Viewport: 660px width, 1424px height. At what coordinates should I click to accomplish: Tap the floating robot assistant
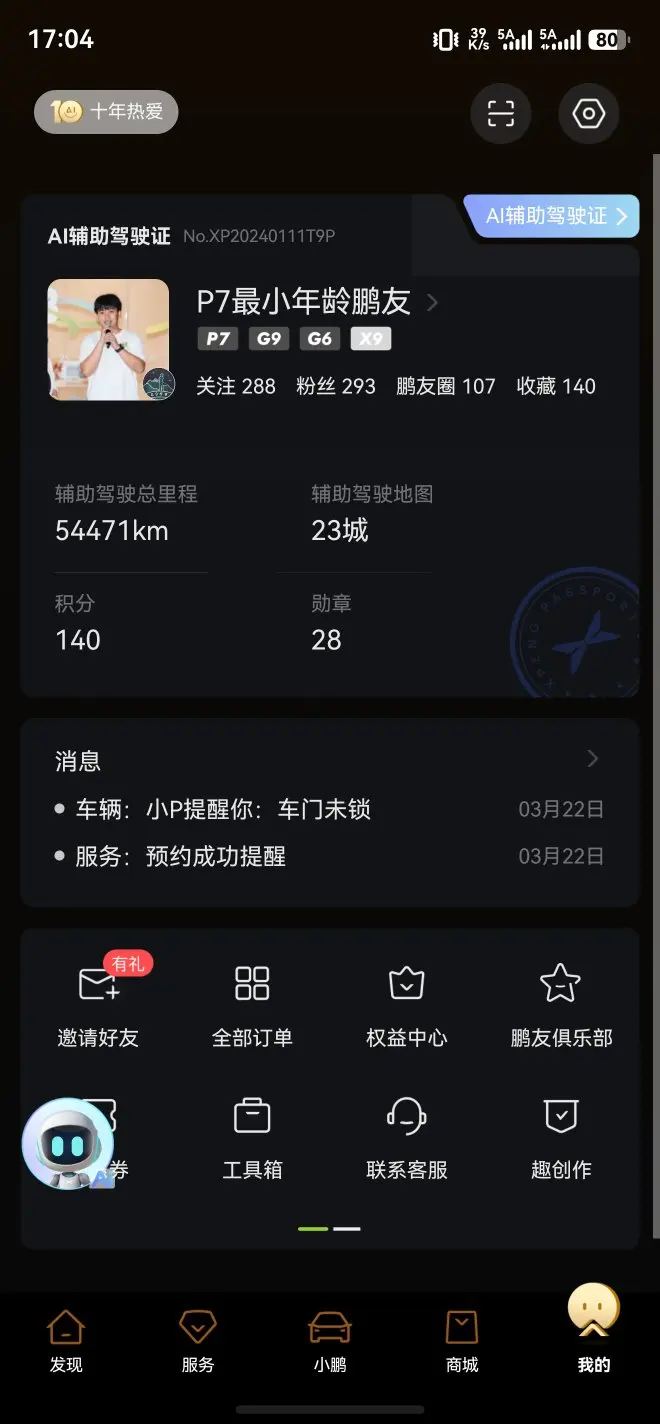click(x=68, y=1144)
